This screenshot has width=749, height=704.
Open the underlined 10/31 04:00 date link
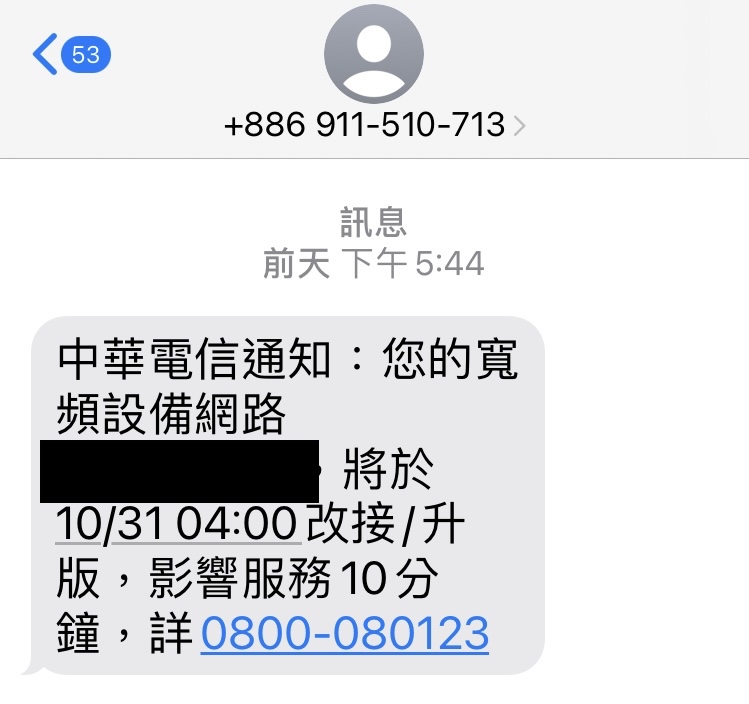tap(177, 525)
